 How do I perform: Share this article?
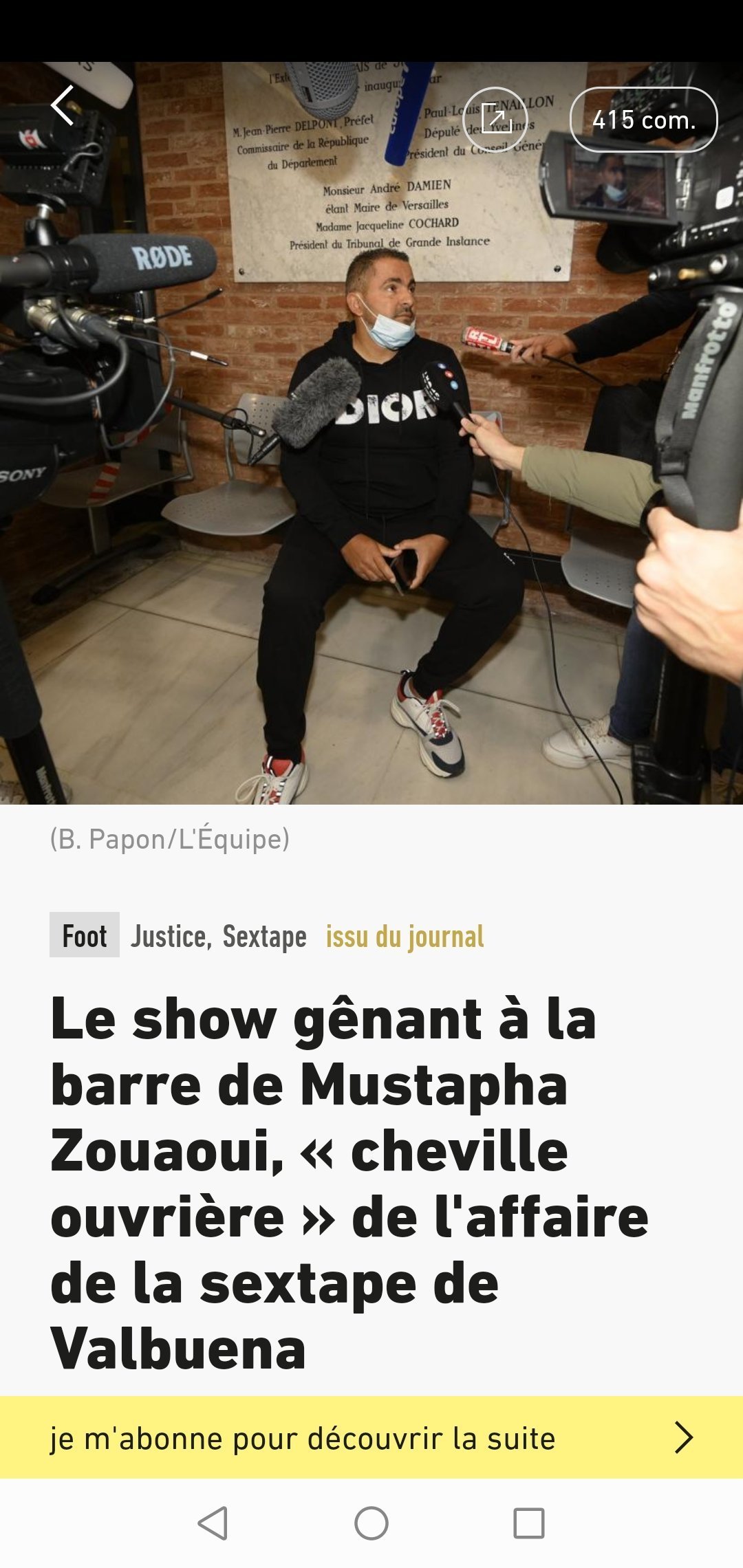coord(495,120)
